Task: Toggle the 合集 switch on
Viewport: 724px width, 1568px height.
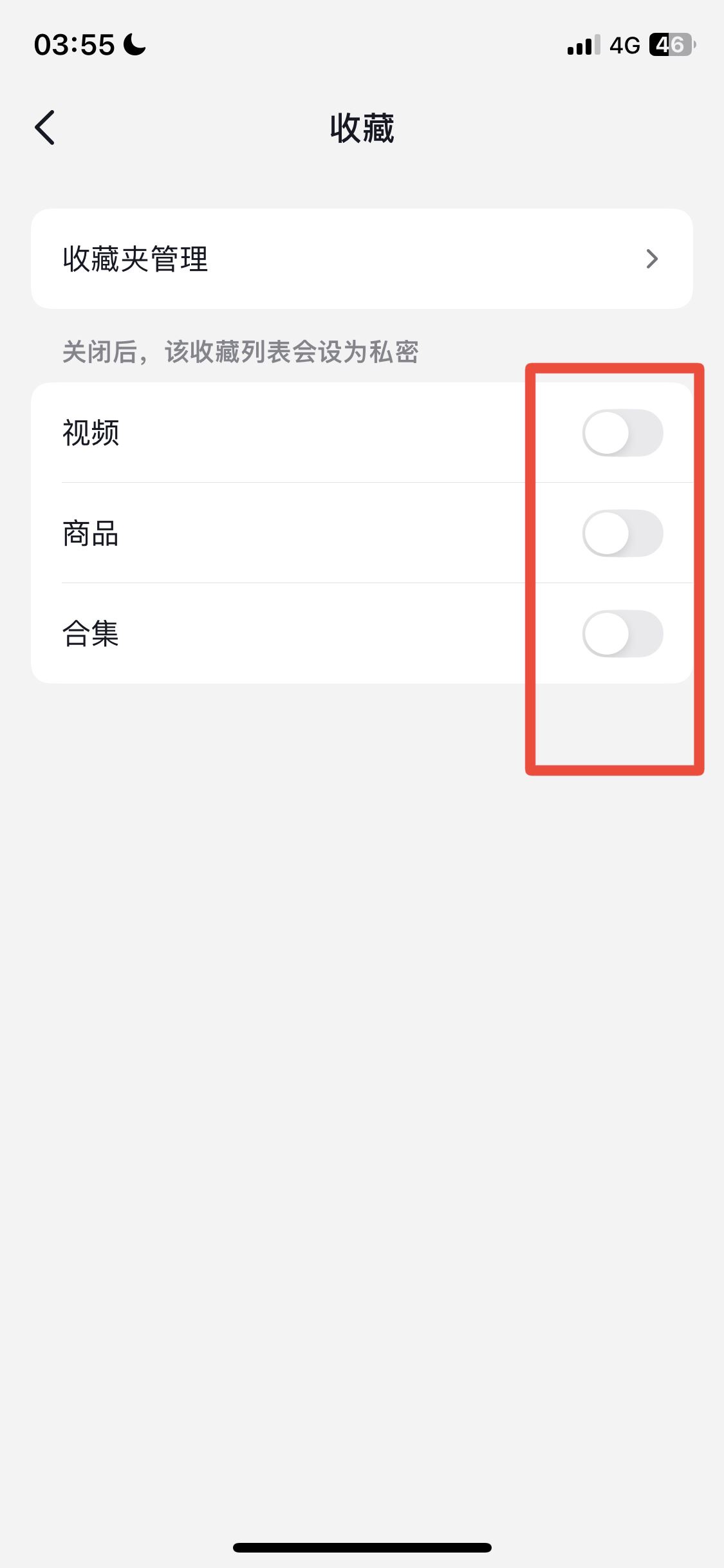Action: point(623,634)
